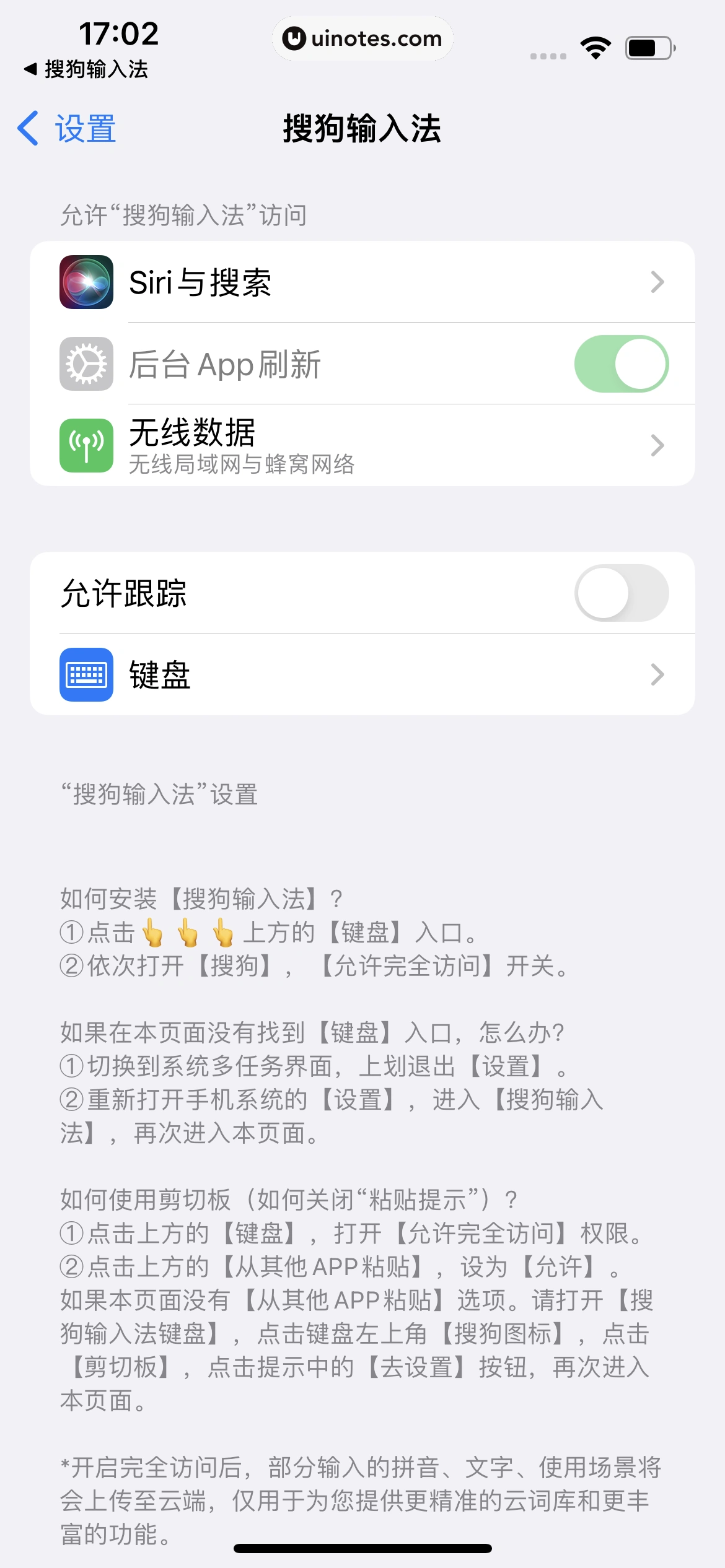Tap the green 无线数据 antenna icon
Image resolution: width=725 pixels, height=1568 pixels.
[x=87, y=445]
